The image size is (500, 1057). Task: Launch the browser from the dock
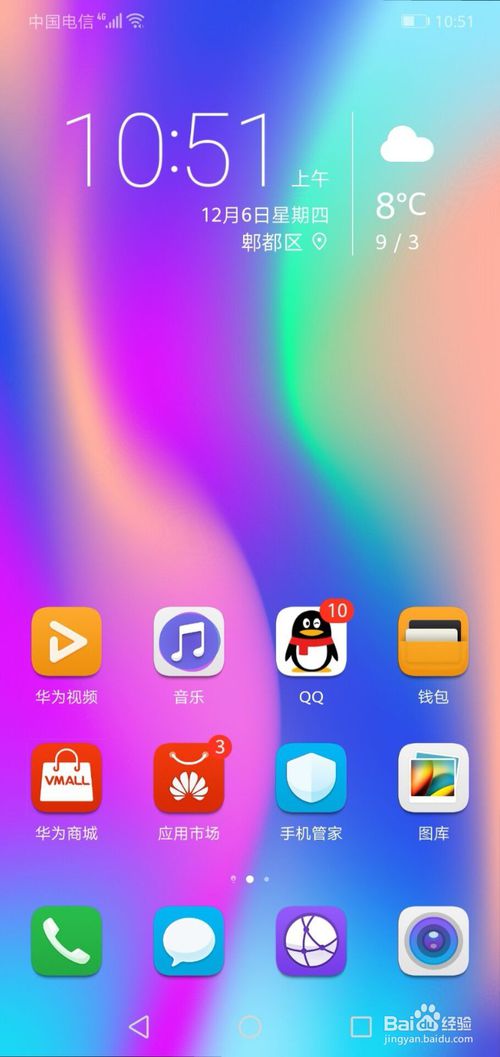pyautogui.click(x=311, y=941)
